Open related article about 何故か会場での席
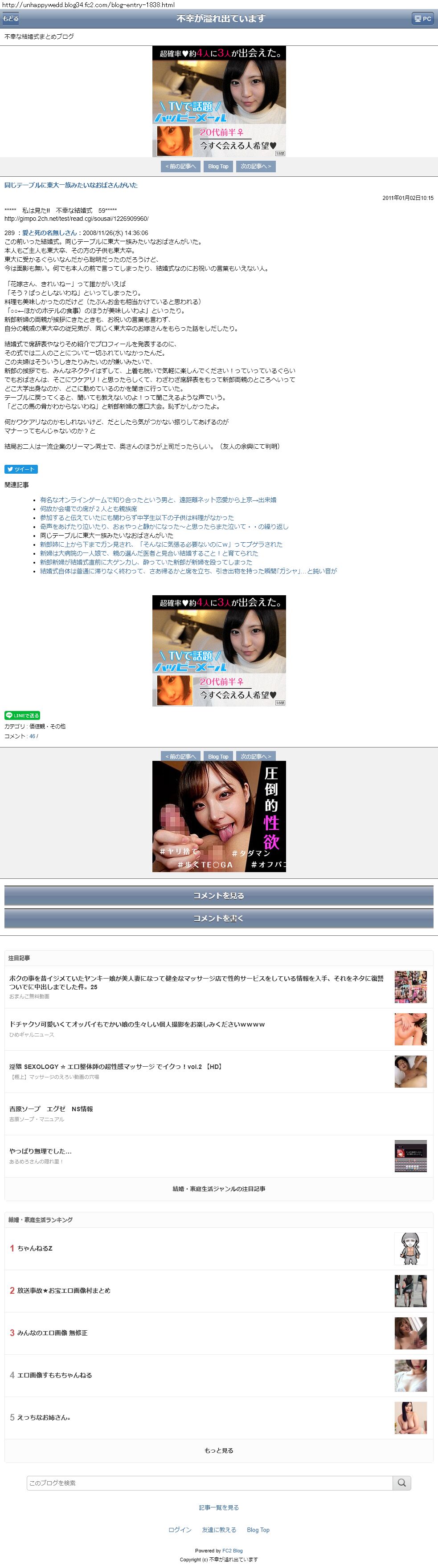Viewport: 438px width, 1568px height. coord(88,508)
